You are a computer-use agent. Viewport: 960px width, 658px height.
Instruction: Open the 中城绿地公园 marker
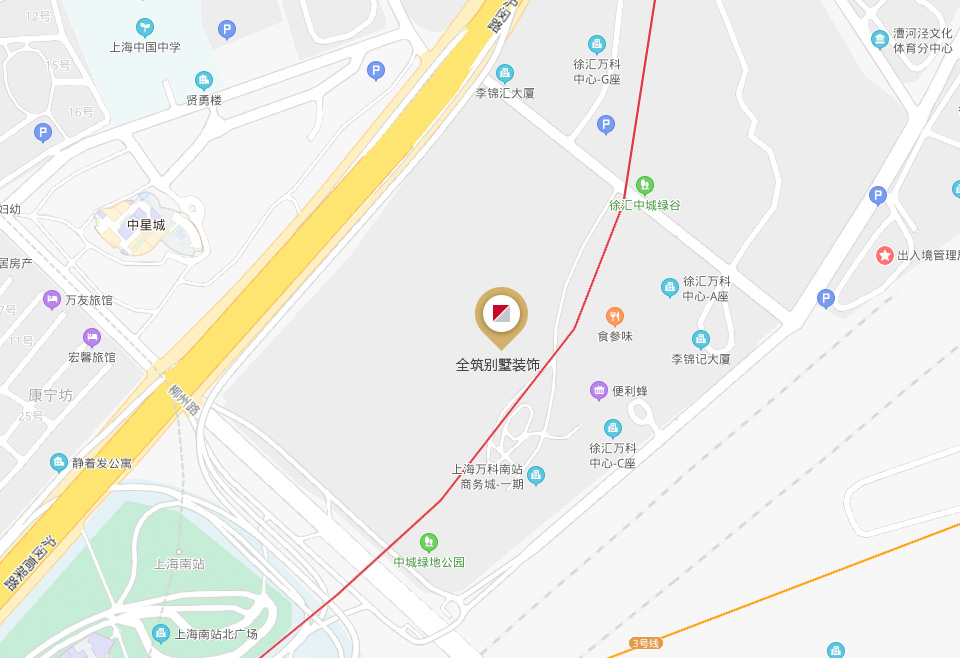[x=429, y=542]
